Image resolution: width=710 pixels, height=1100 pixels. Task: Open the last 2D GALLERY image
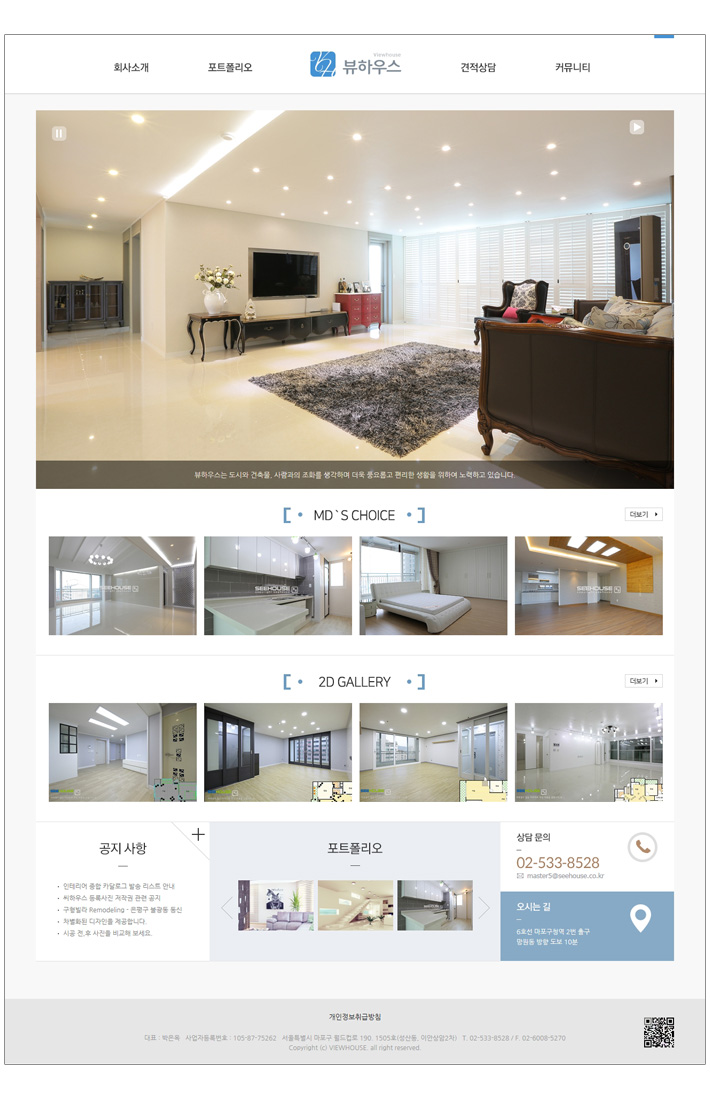(588, 752)
